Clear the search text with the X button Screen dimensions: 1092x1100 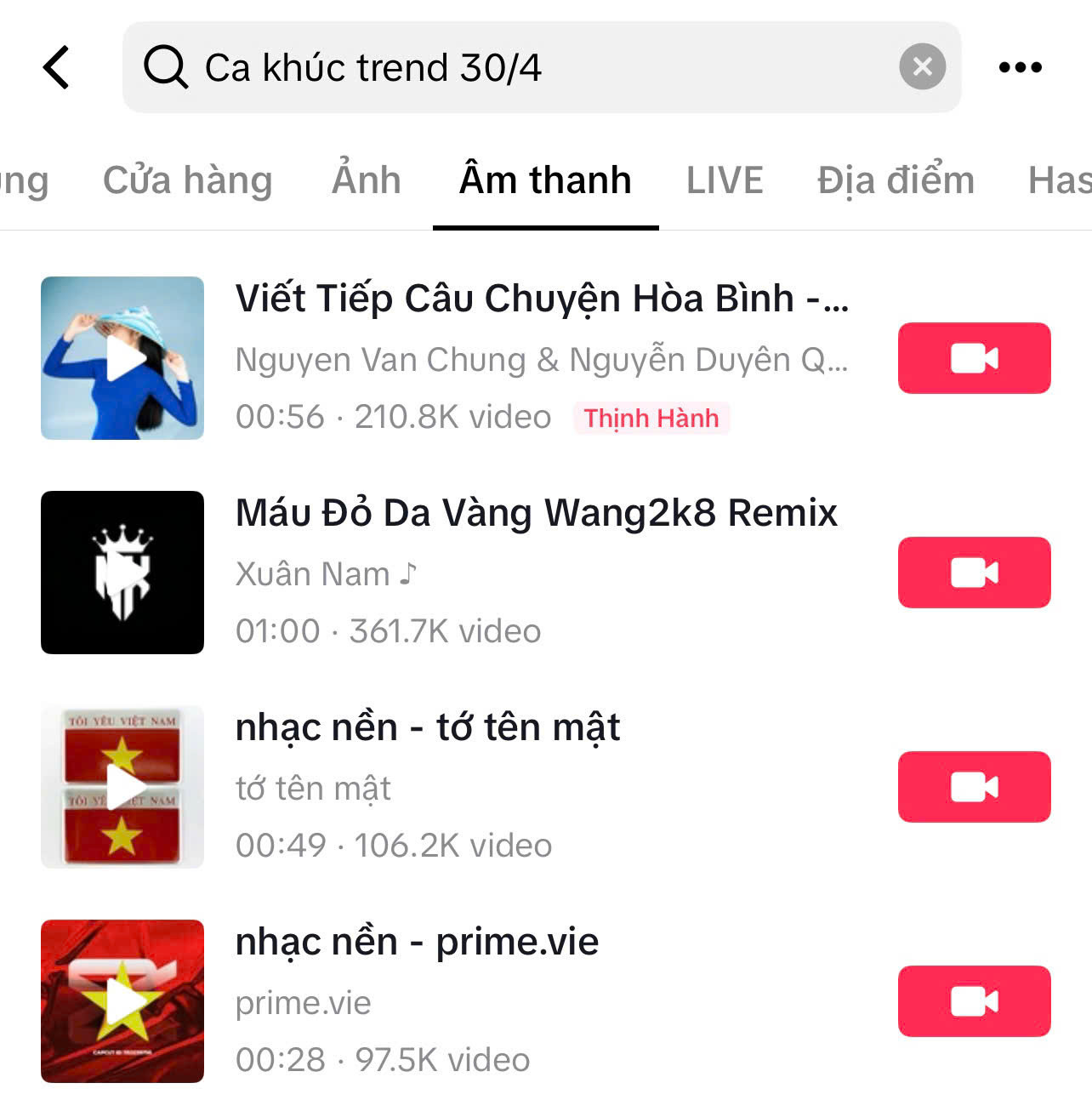point(921,66)
